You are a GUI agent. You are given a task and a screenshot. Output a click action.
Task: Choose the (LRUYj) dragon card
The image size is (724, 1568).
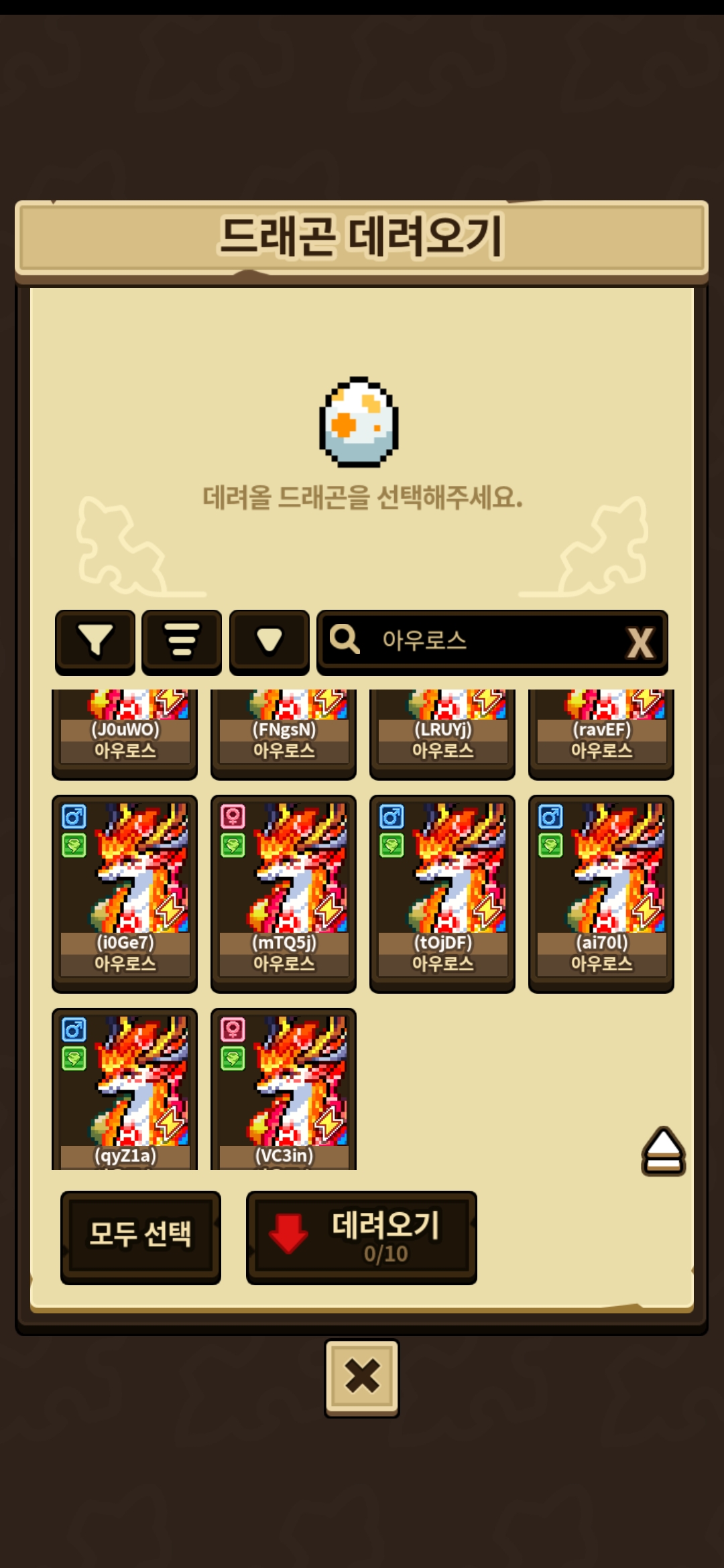tap(442, 734)
